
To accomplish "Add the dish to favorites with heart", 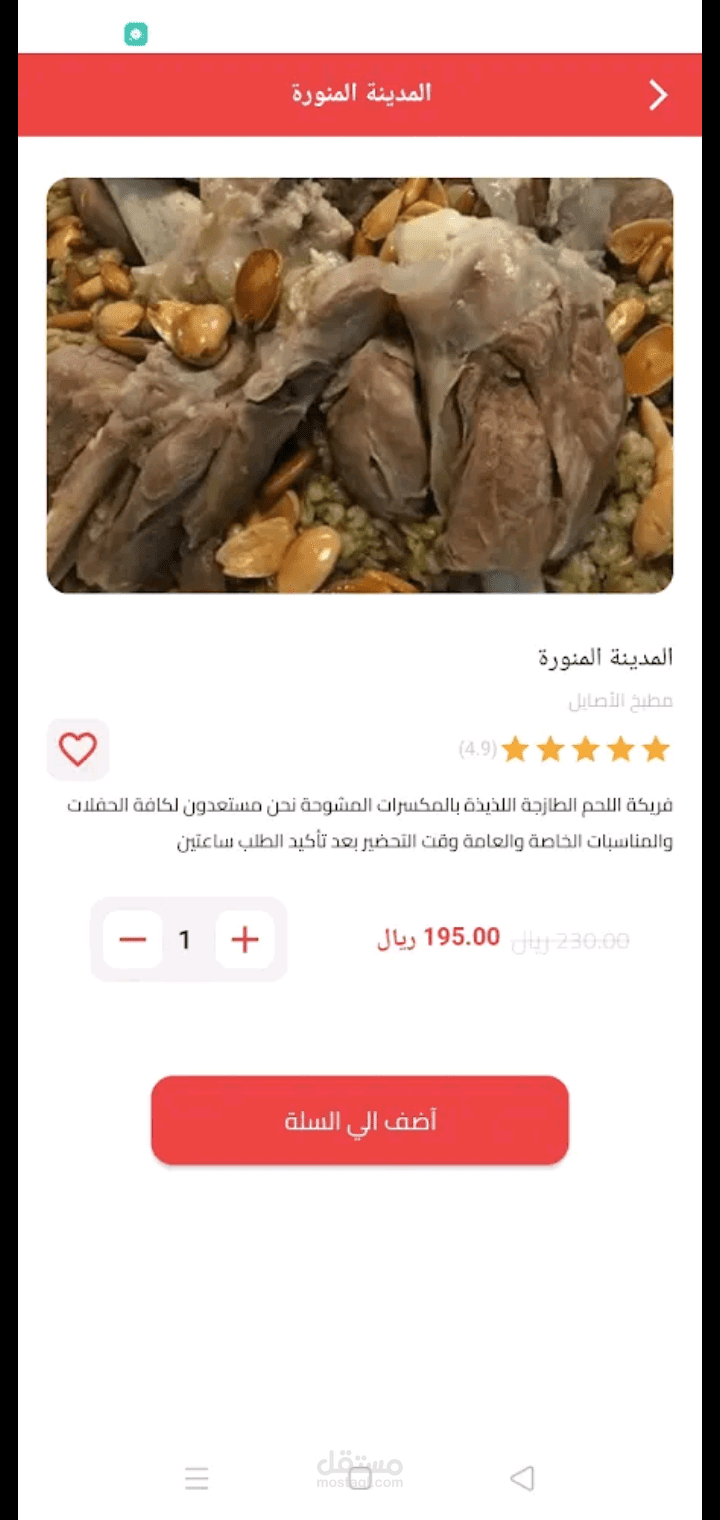I will [x=78, y=749].
